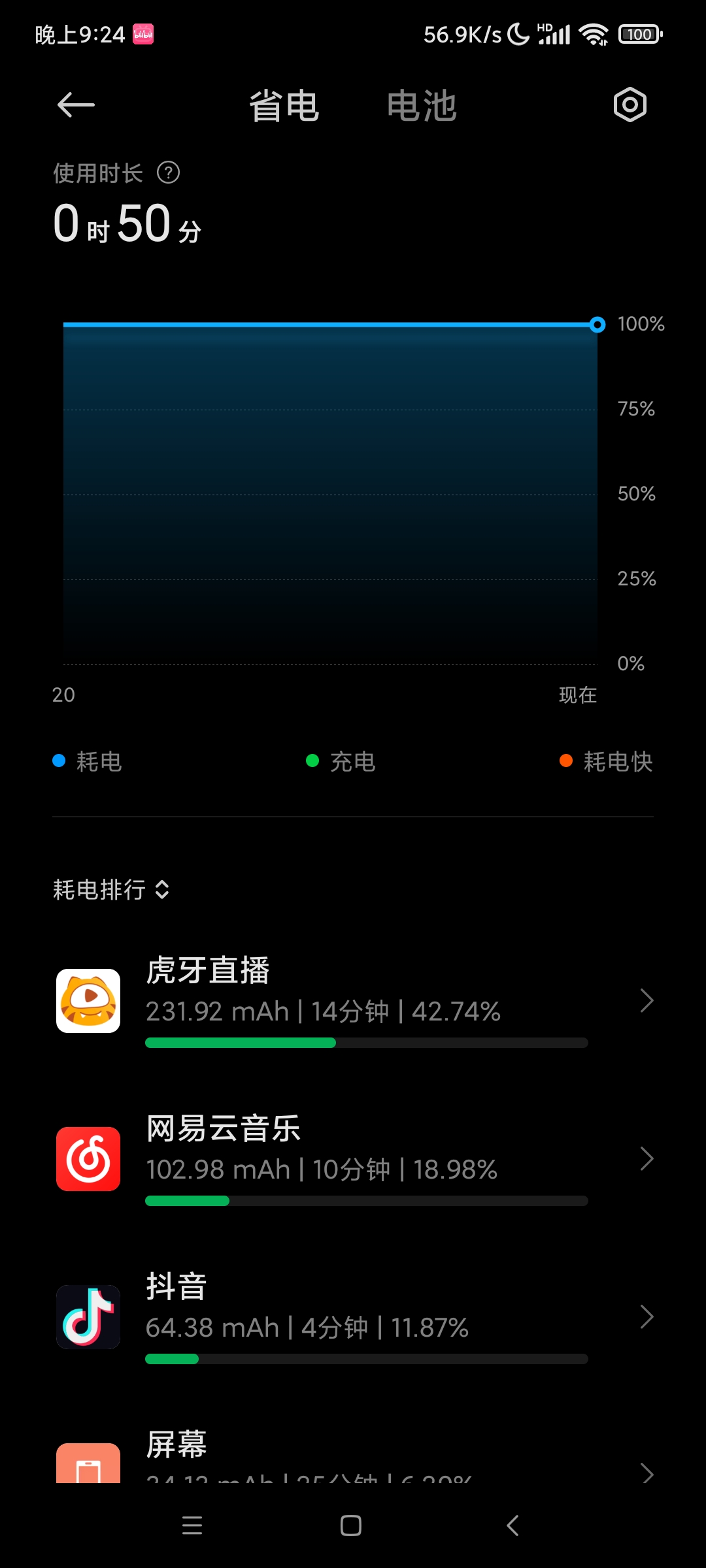Open 虎牙直播 power usage details
The width and height of the screenshot is (706, 1568).
(353, 1001)
